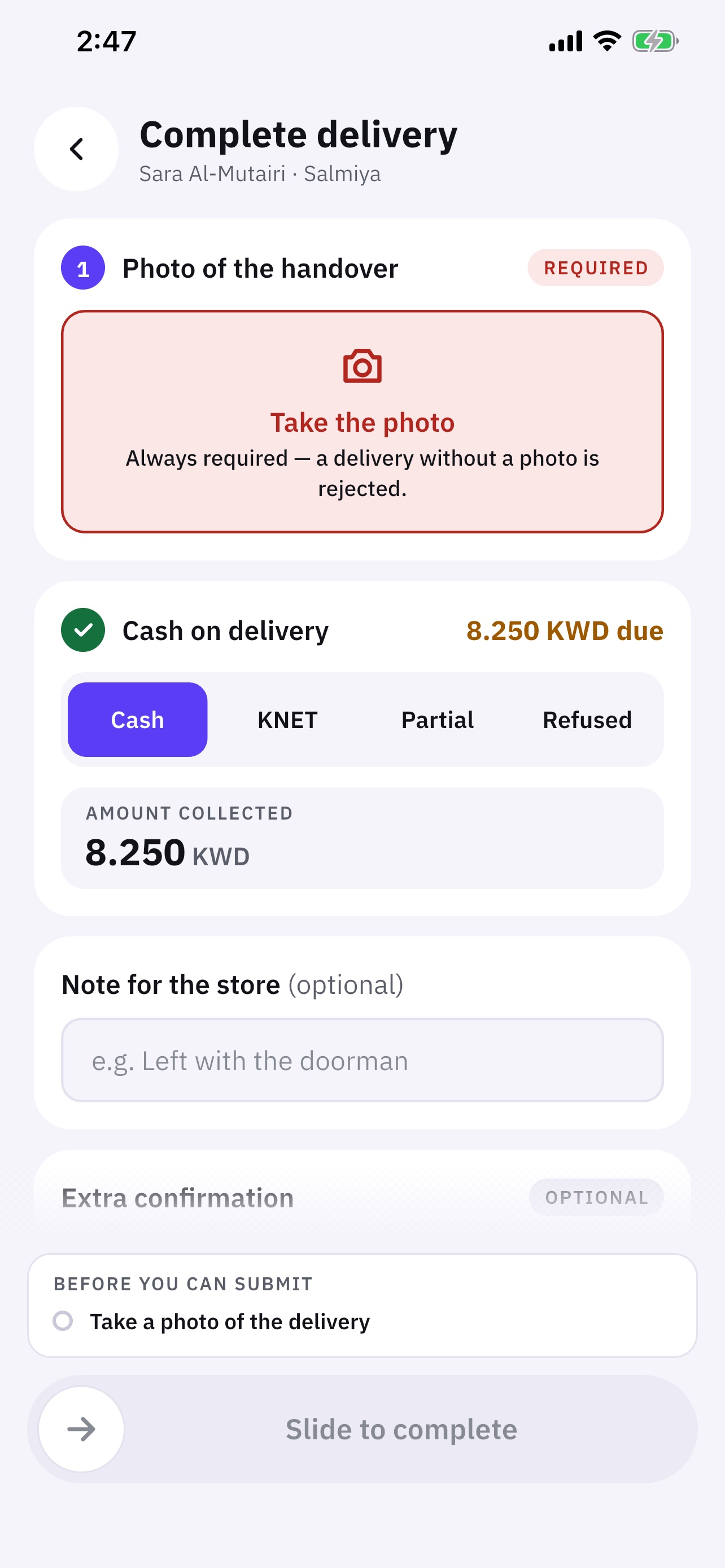The width and height of the screenshot is (725, 1568).
Task: Go back from Complete delivery
Action: [76, 149]
